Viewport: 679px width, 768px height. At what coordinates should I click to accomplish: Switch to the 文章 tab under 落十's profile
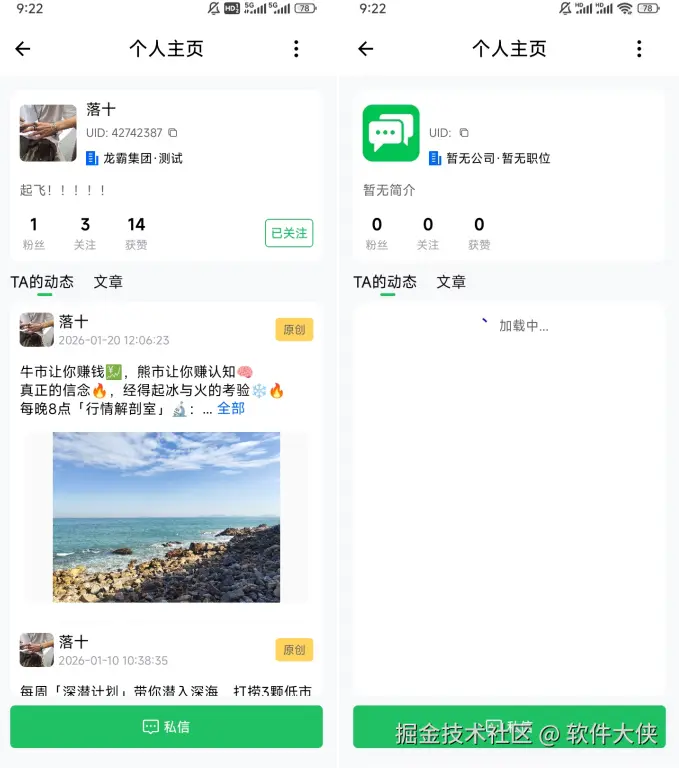point(108,282)
